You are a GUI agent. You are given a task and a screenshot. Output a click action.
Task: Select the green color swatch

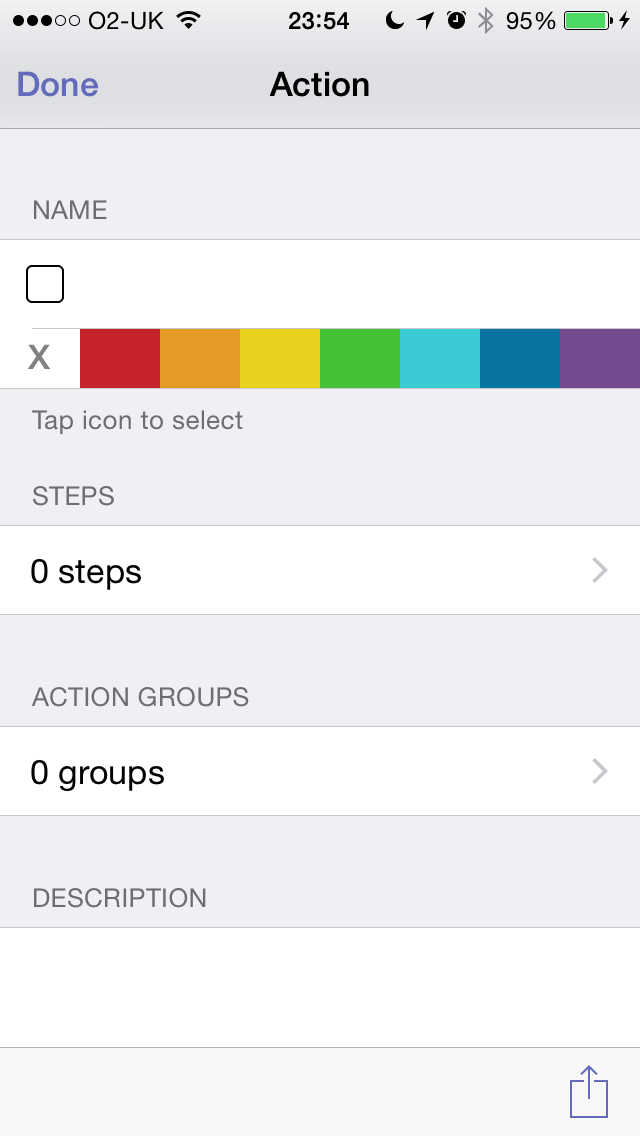click(360, 358)
